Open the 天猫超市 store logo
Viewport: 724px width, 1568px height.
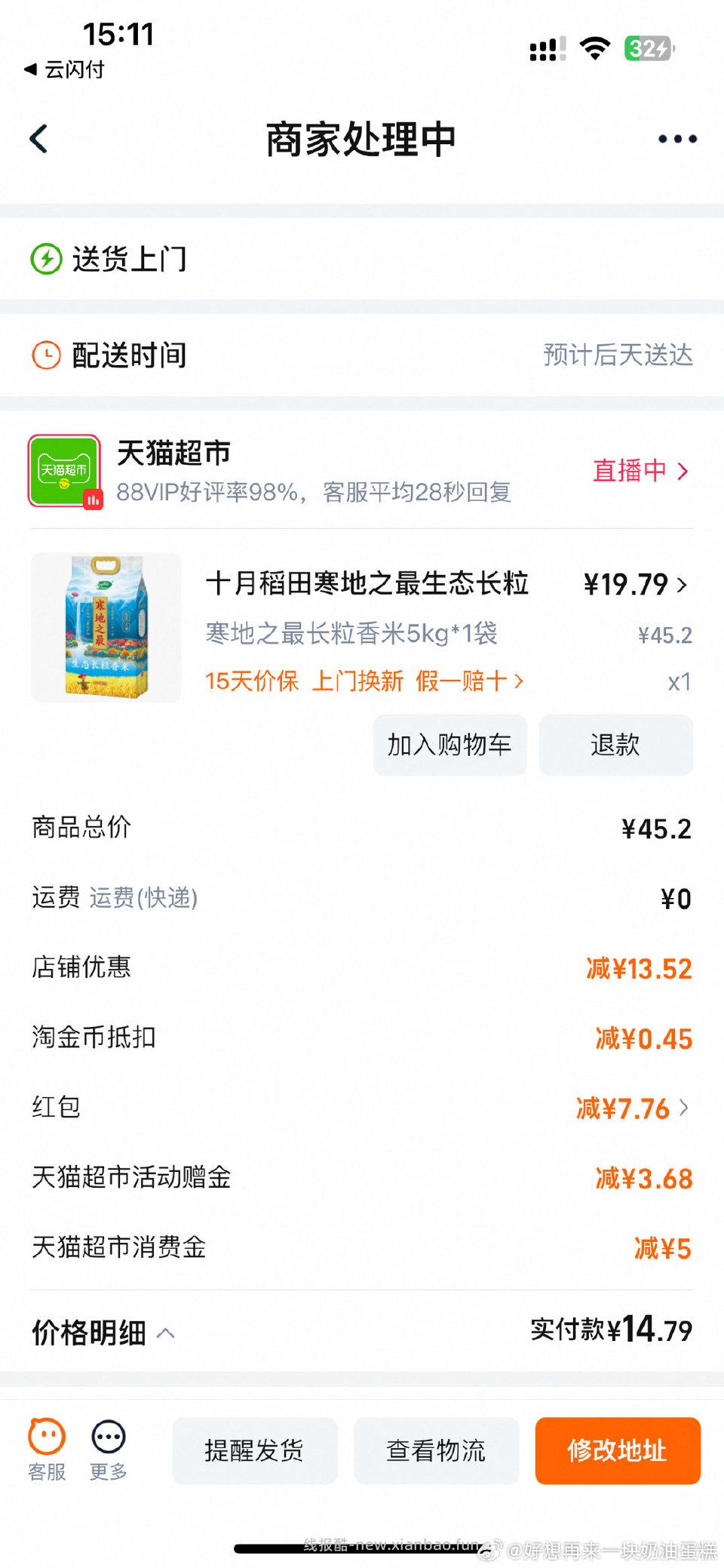[63, 472]
